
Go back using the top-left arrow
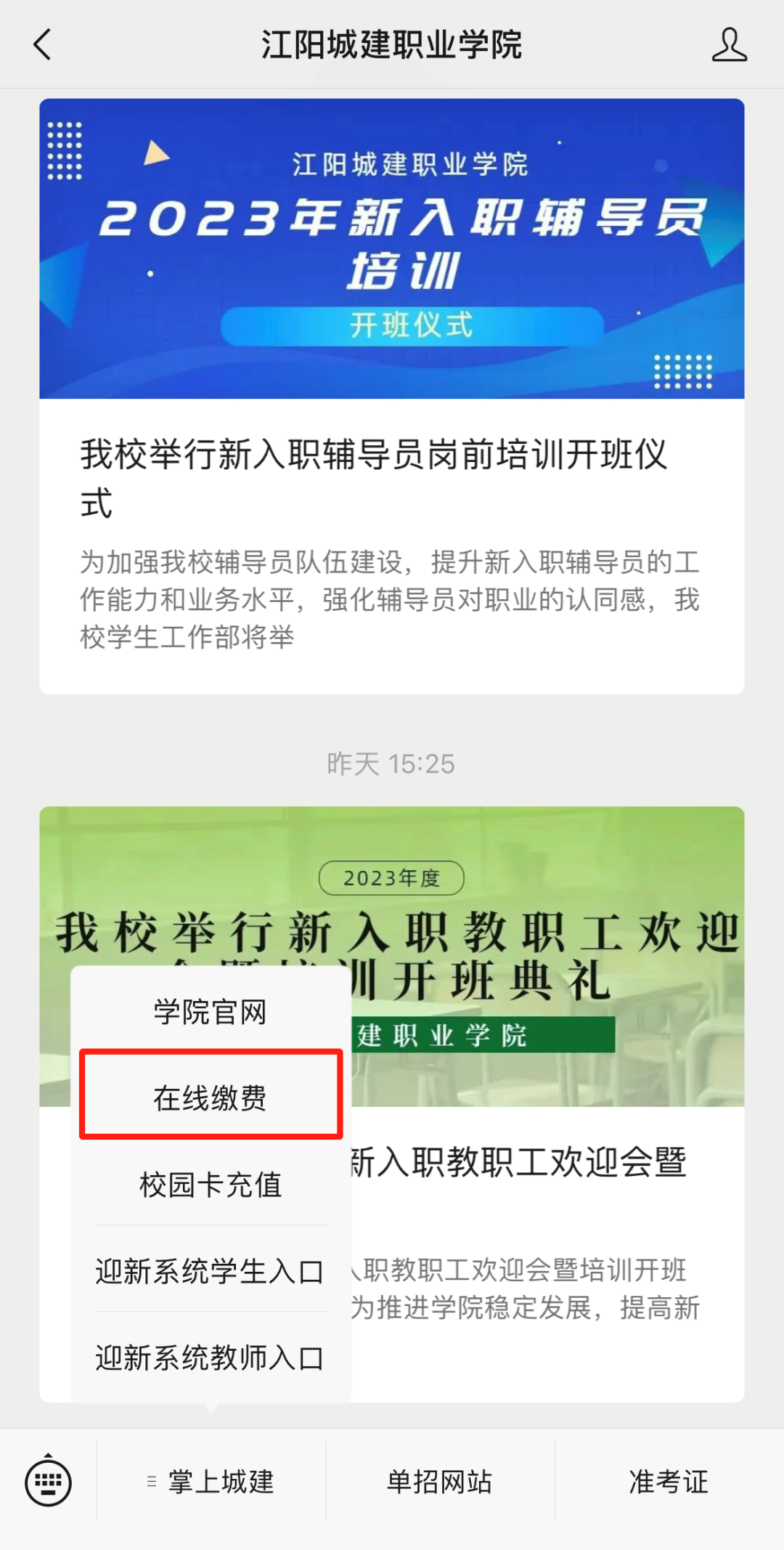[43, 45]
